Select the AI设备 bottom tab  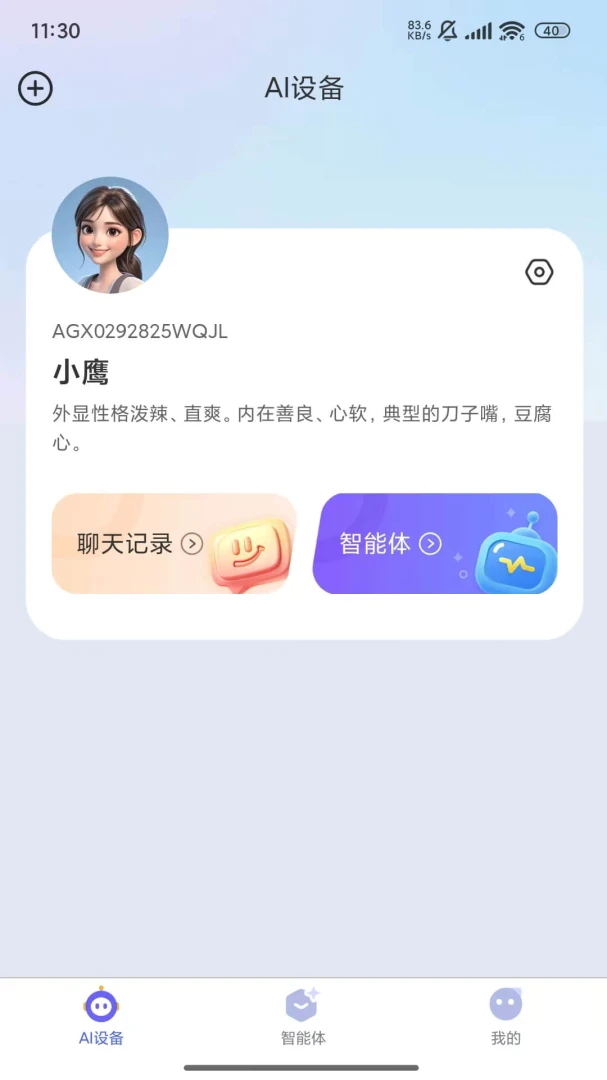pyautogui.click(x=101, y=1017)
